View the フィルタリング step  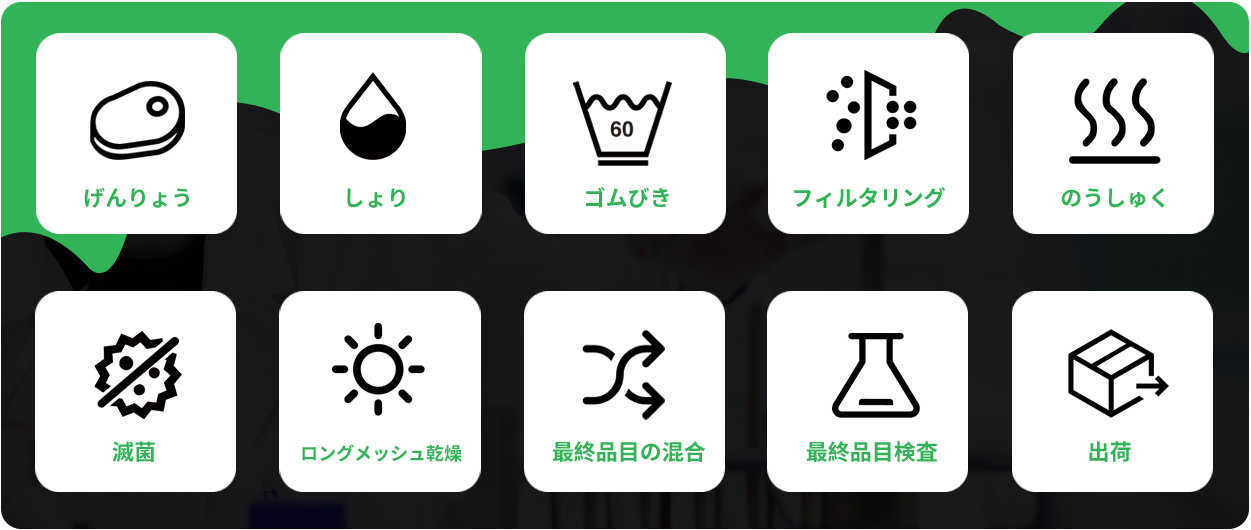pyautogui.click(x=868, y=133)
